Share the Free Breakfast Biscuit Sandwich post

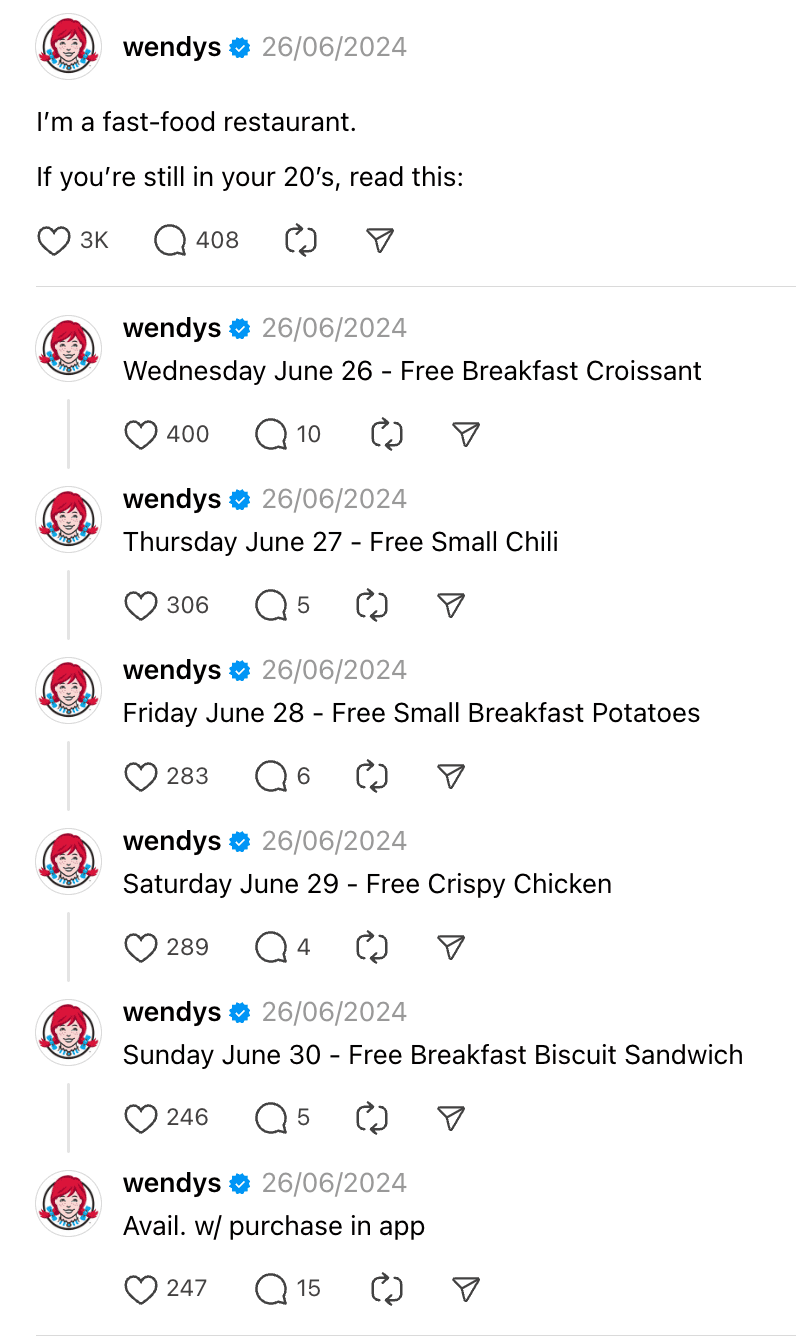449,1118
